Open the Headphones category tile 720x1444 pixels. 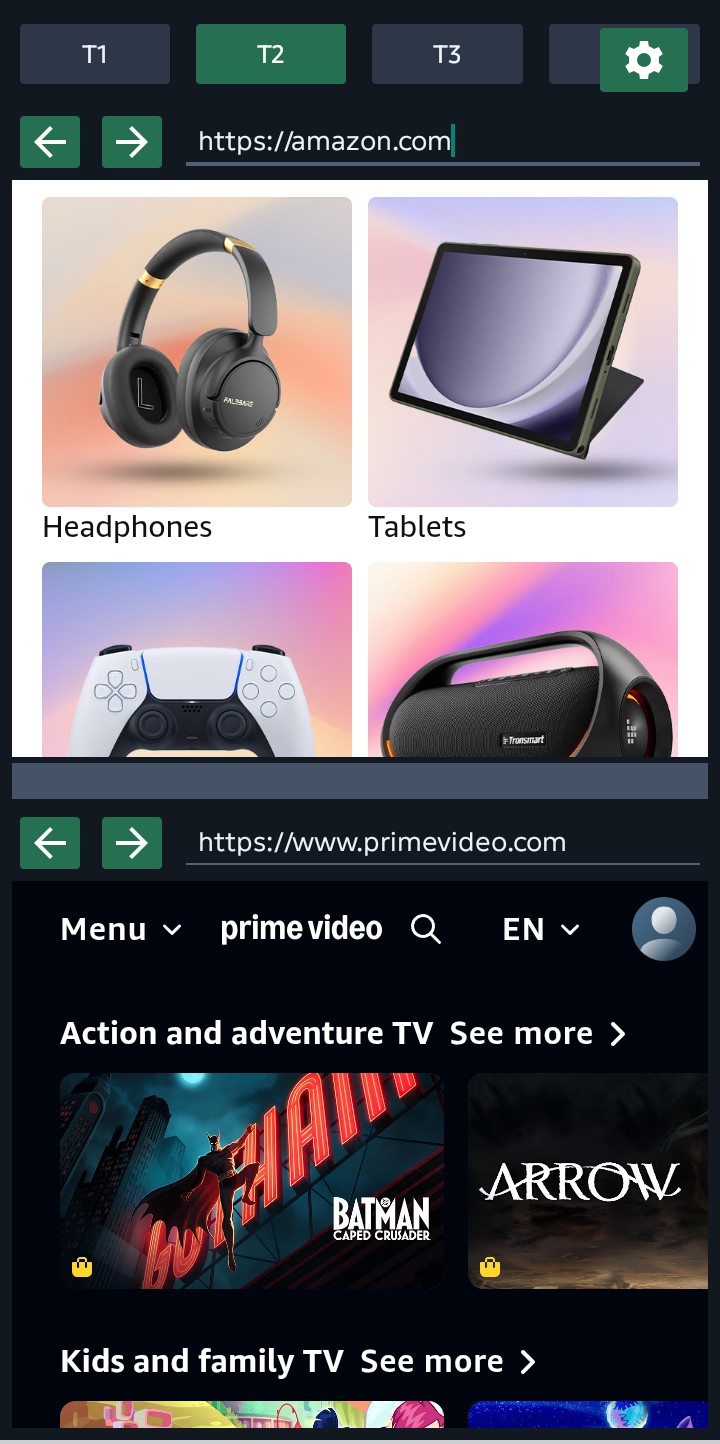(197, 370)
